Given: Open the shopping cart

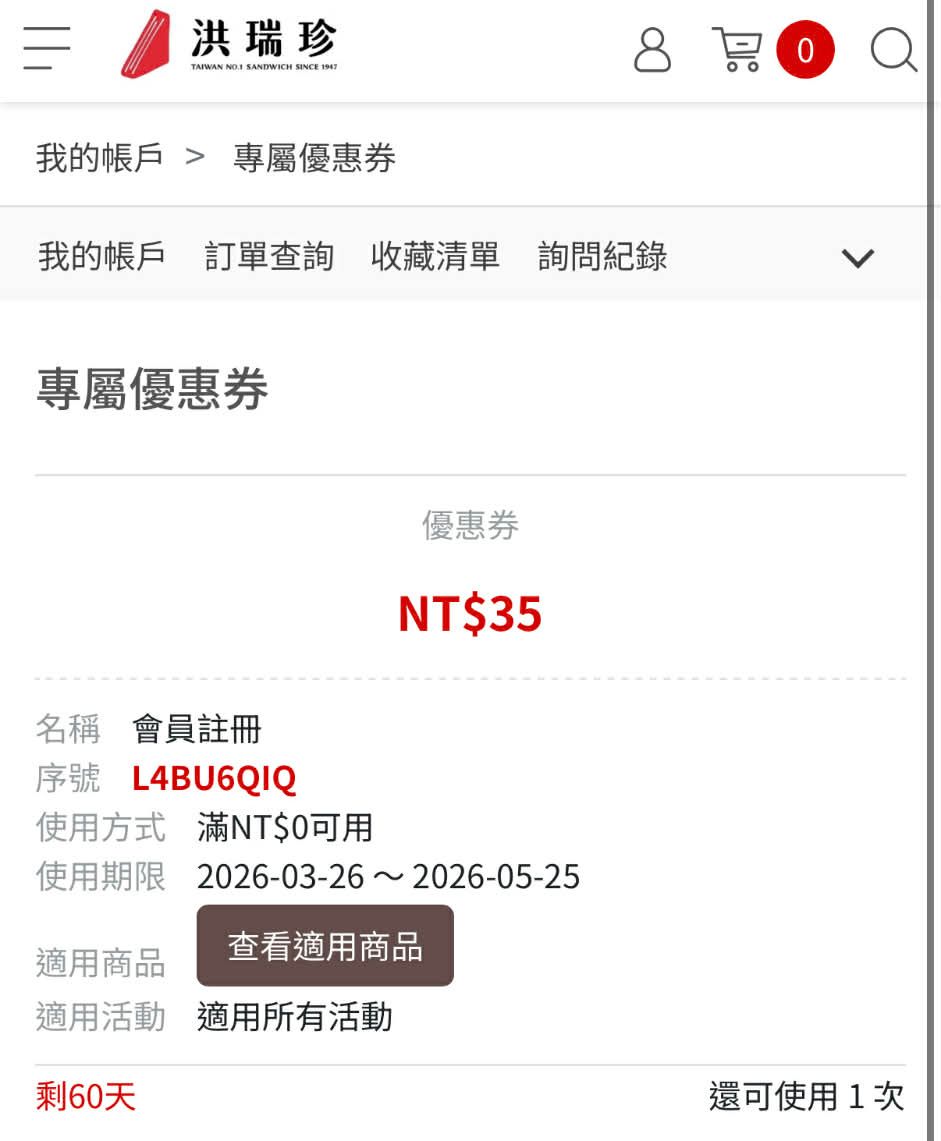Looking at the screenshot, I should click(x=739, y=49).
